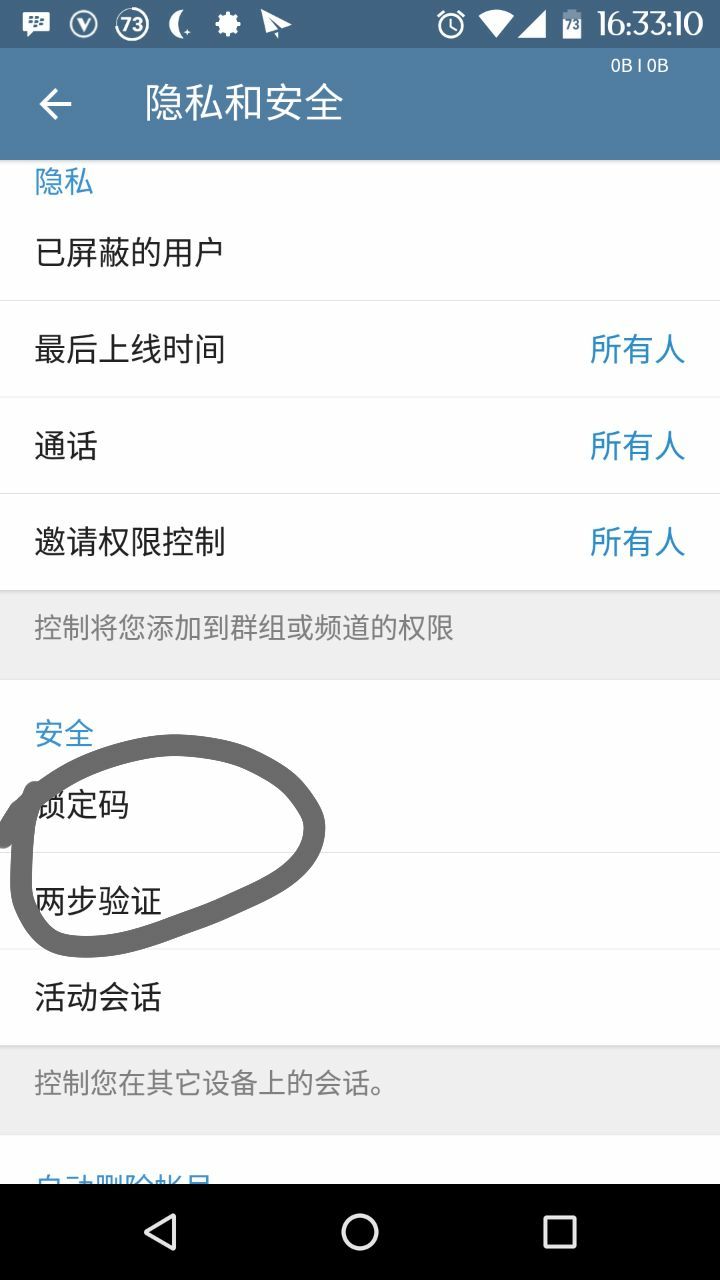Viewport: 720px width, 1280px height.
Task: Change 最后上线时间 privacy setting
Action: [360, 349]
